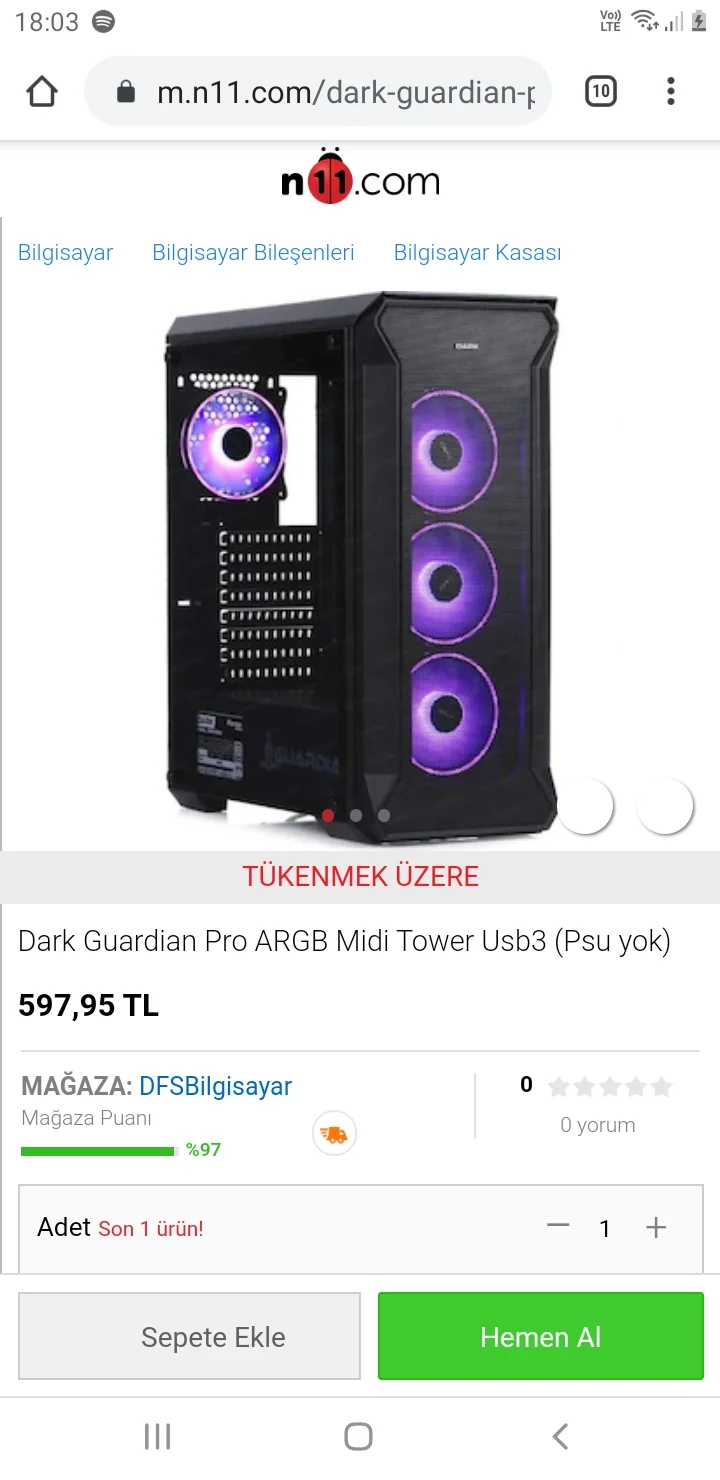Go to the n11.com homepage logo
The width and height of the screenshot is (720, 1480).
[360, 178]
